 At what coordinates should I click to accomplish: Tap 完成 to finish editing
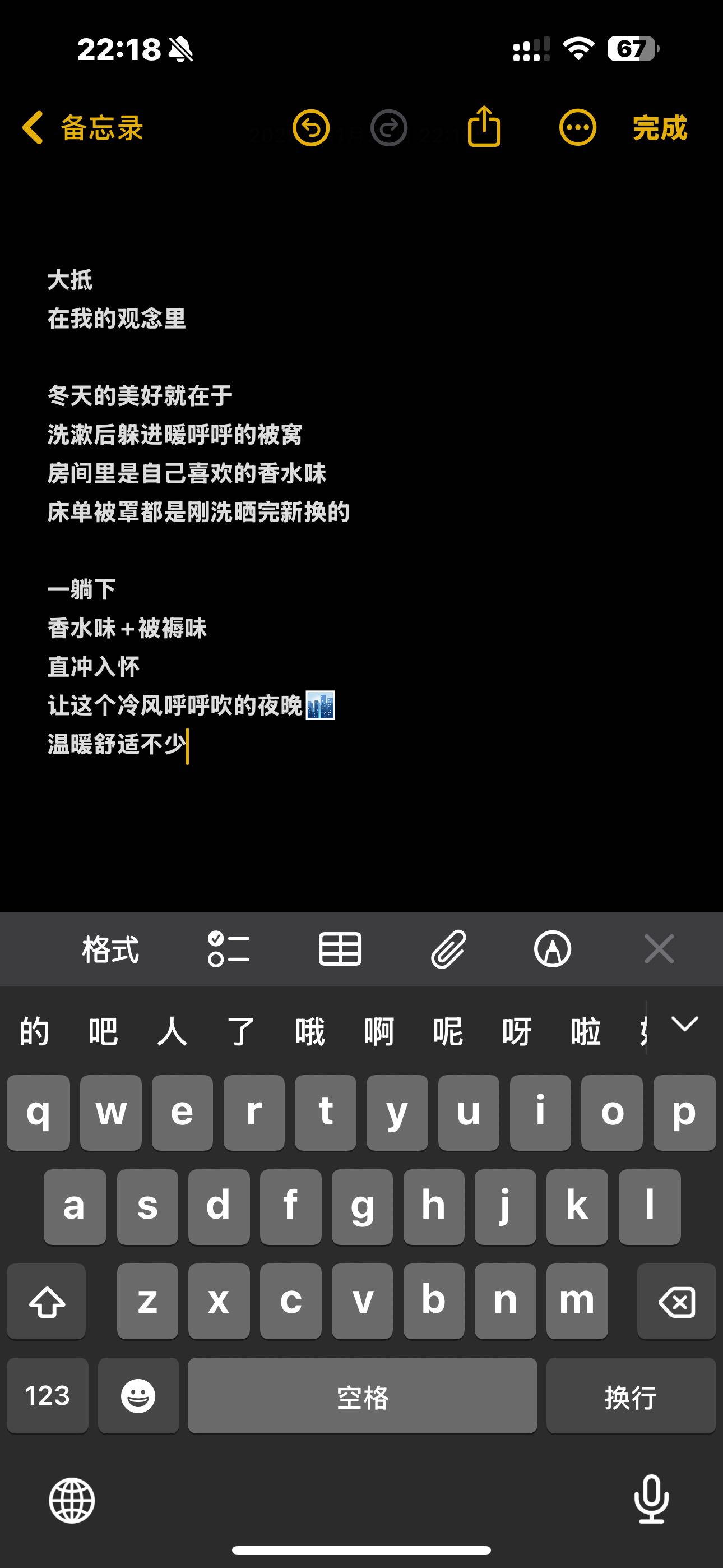660,128
